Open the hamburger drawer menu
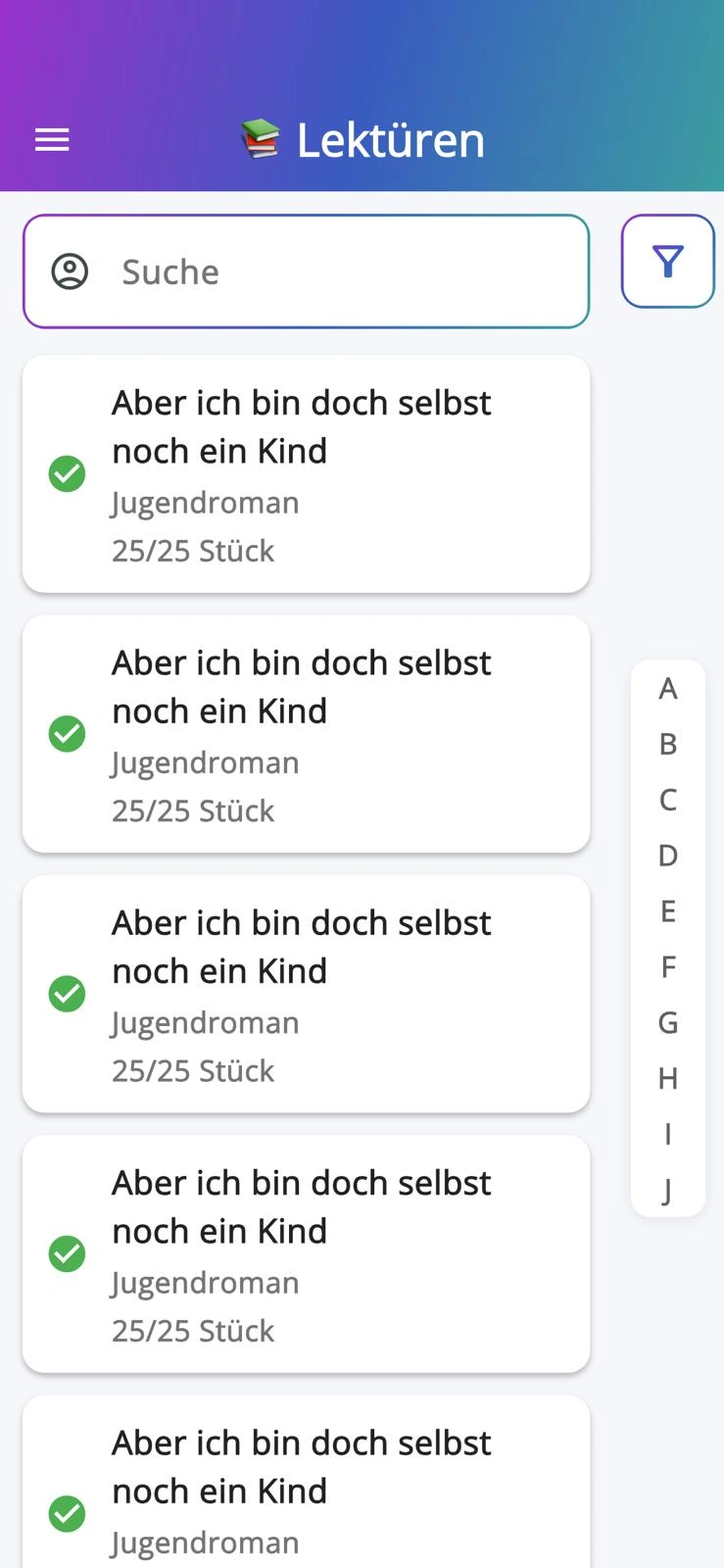The width and height of the screenshot is (724, 1568). 52,140
